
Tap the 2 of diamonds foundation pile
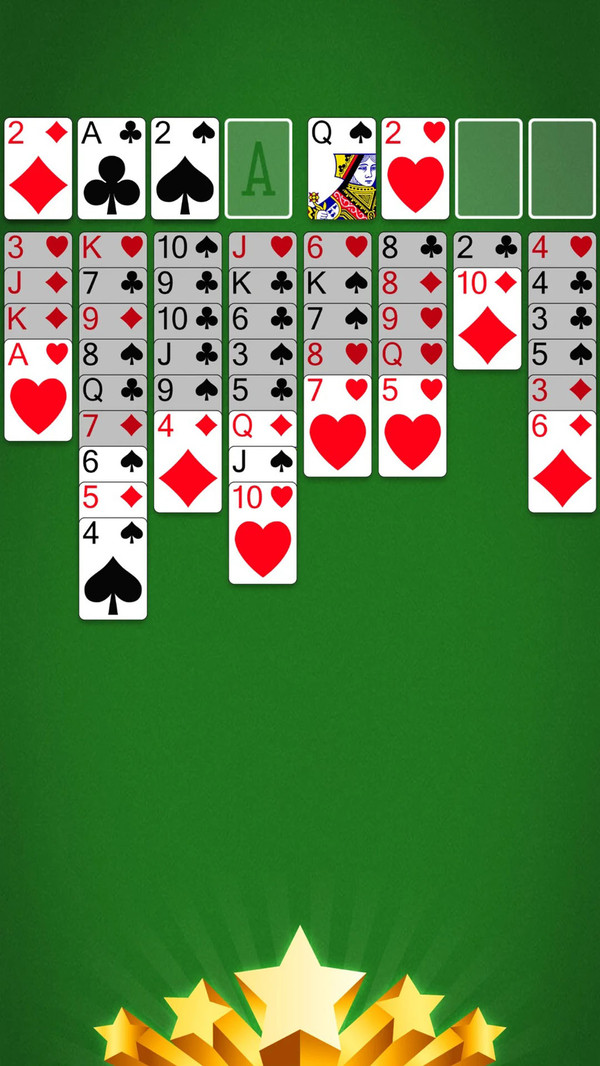coord(38,169)
